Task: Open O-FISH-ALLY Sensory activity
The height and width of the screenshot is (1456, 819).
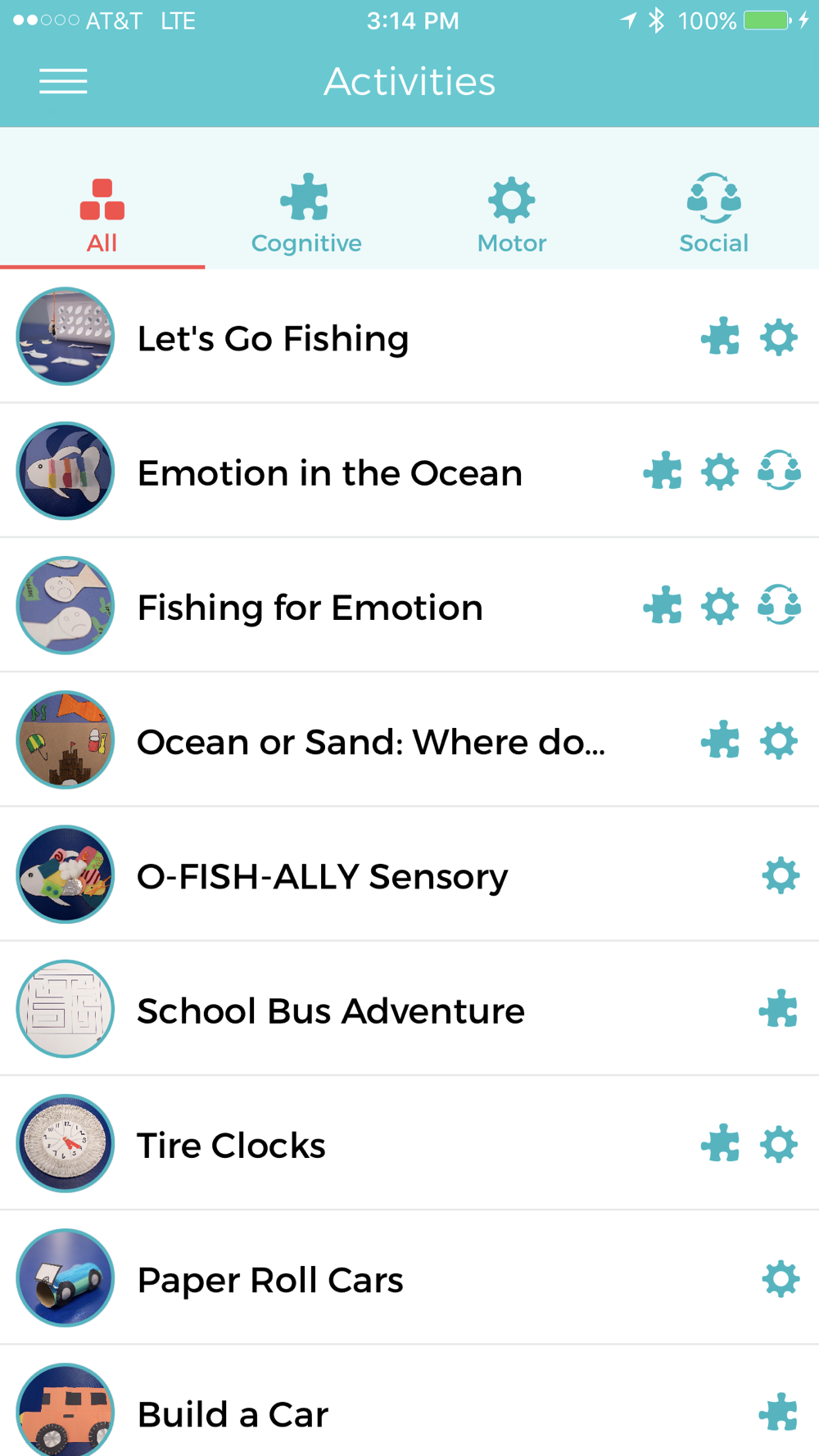Action: click(409, 875)
